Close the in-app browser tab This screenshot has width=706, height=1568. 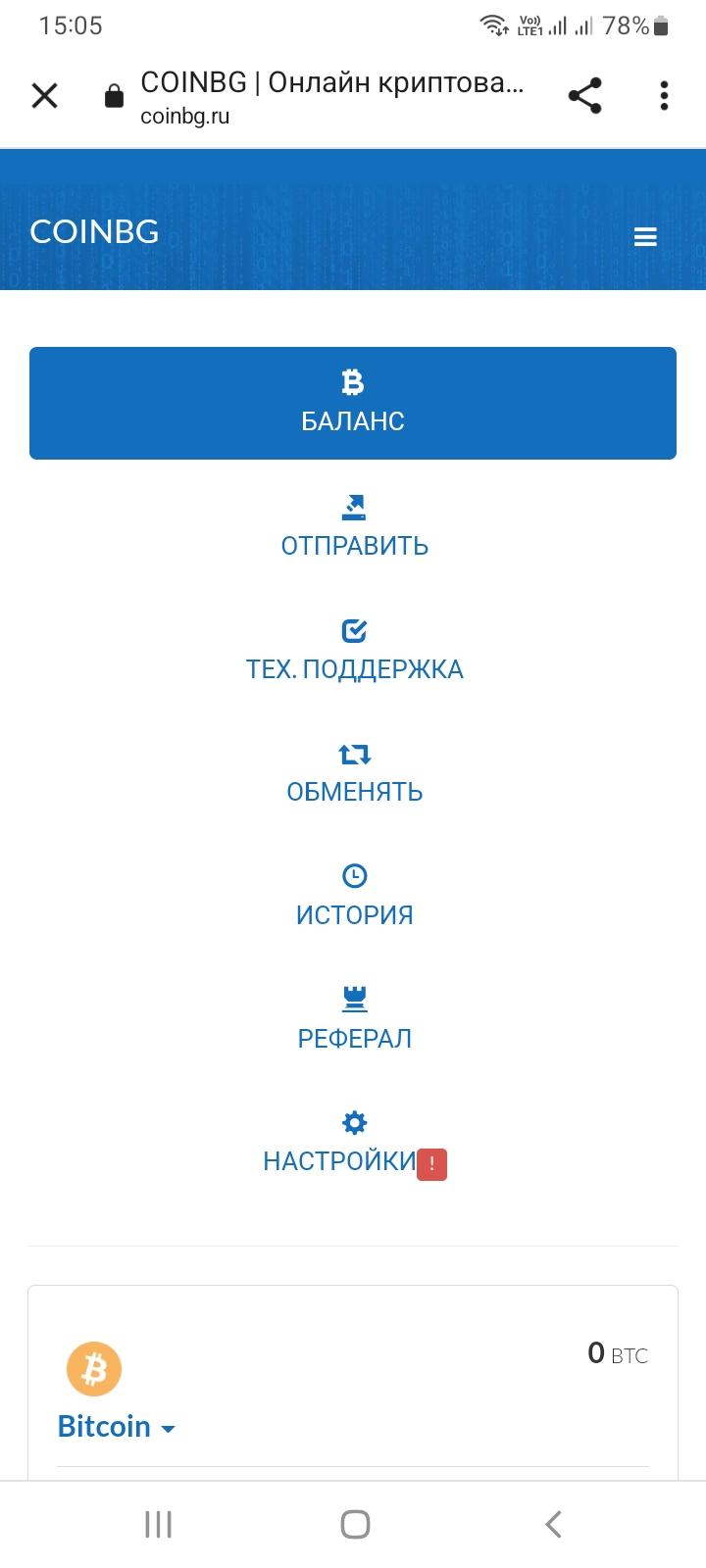pyautogui.click(x=45, y=96)
